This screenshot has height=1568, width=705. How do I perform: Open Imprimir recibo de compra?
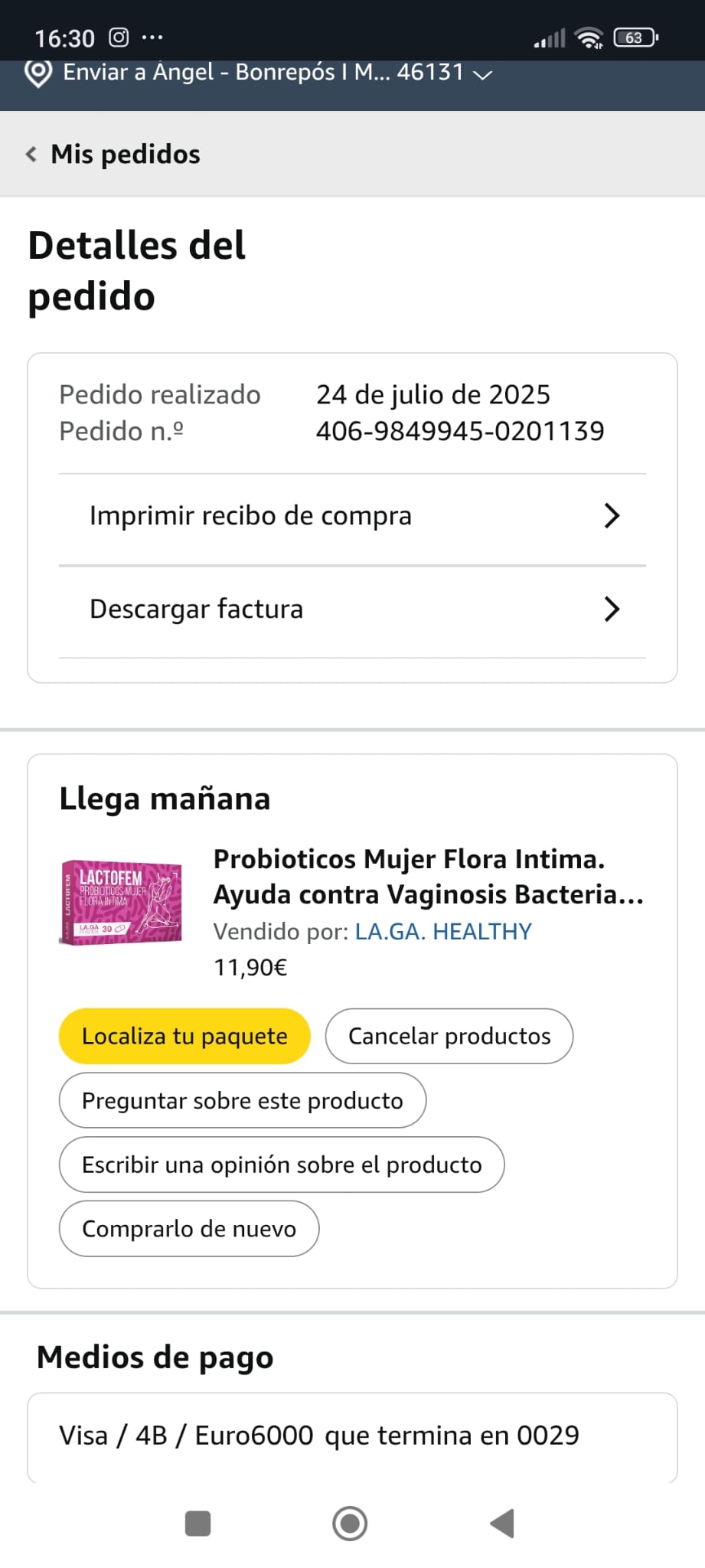pos(352,517)
